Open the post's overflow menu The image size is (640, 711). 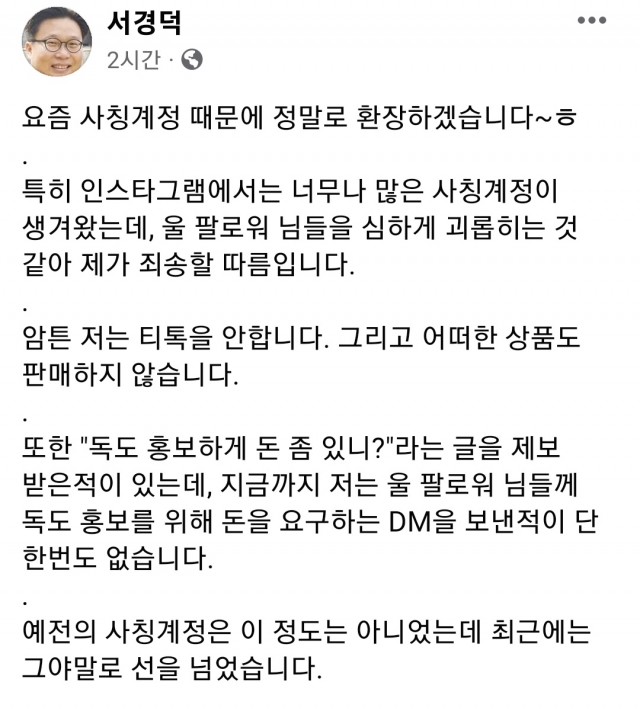click(x=597, y=20)
